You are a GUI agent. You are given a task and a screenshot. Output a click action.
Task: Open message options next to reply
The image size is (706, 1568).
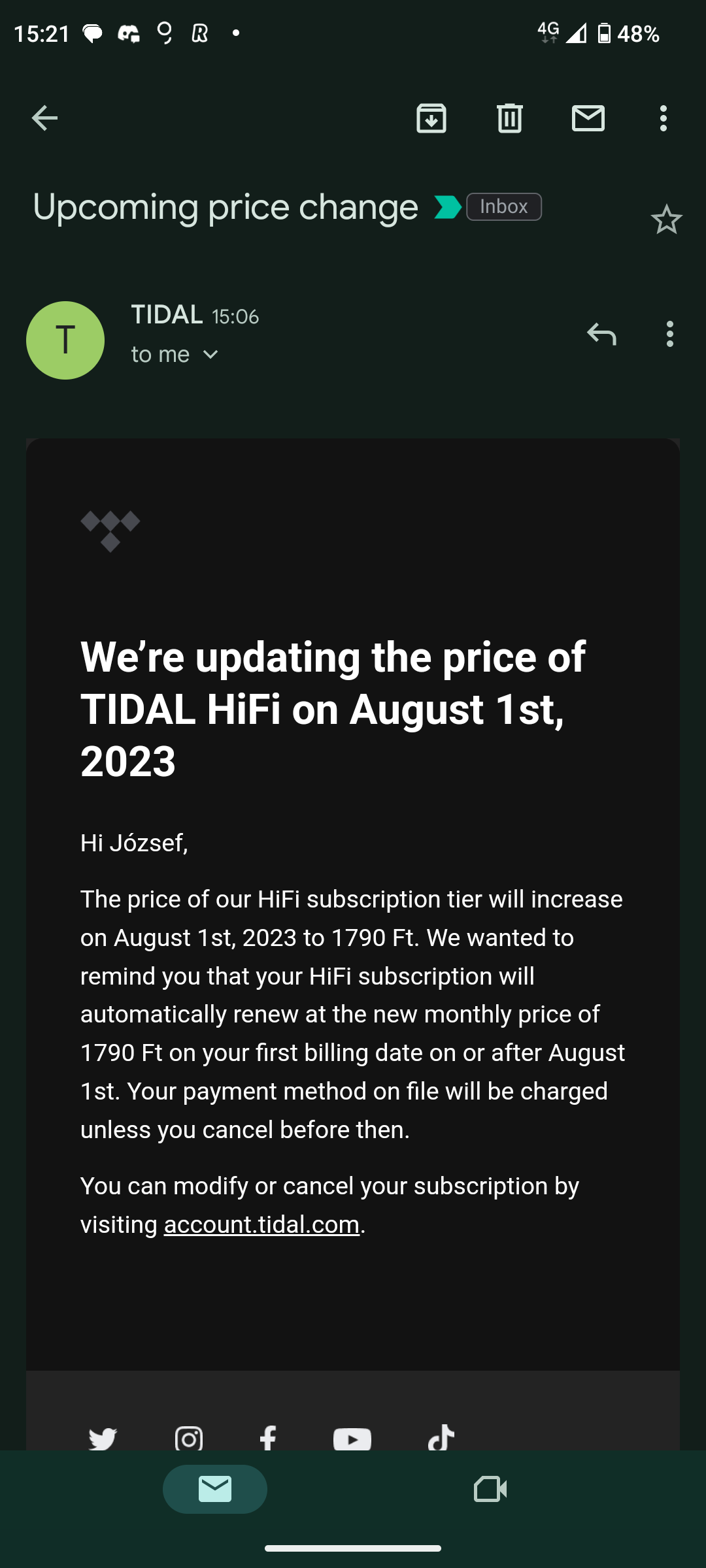click(x=669, y=334)
